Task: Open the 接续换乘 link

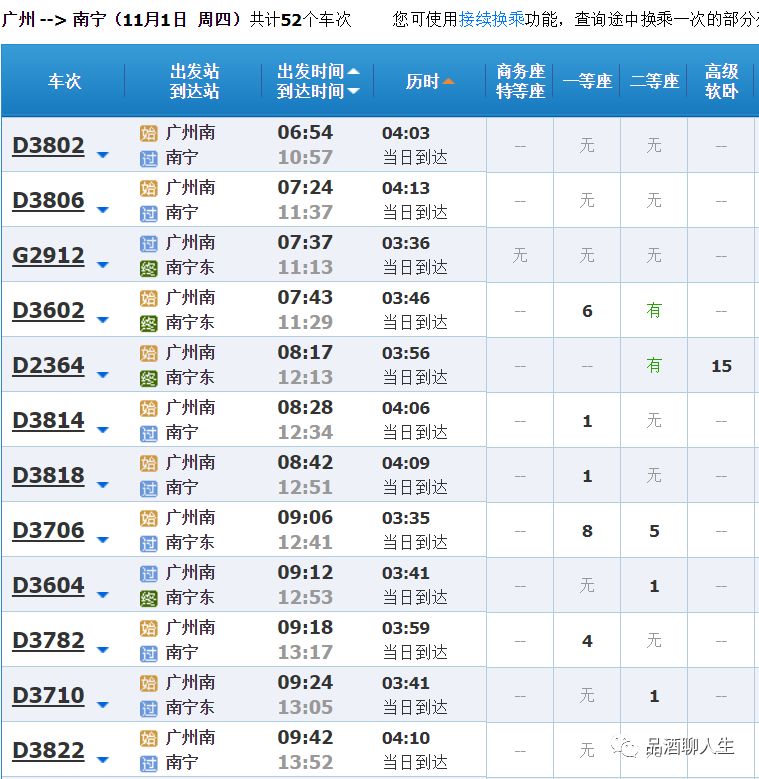Action: (491, 19)
